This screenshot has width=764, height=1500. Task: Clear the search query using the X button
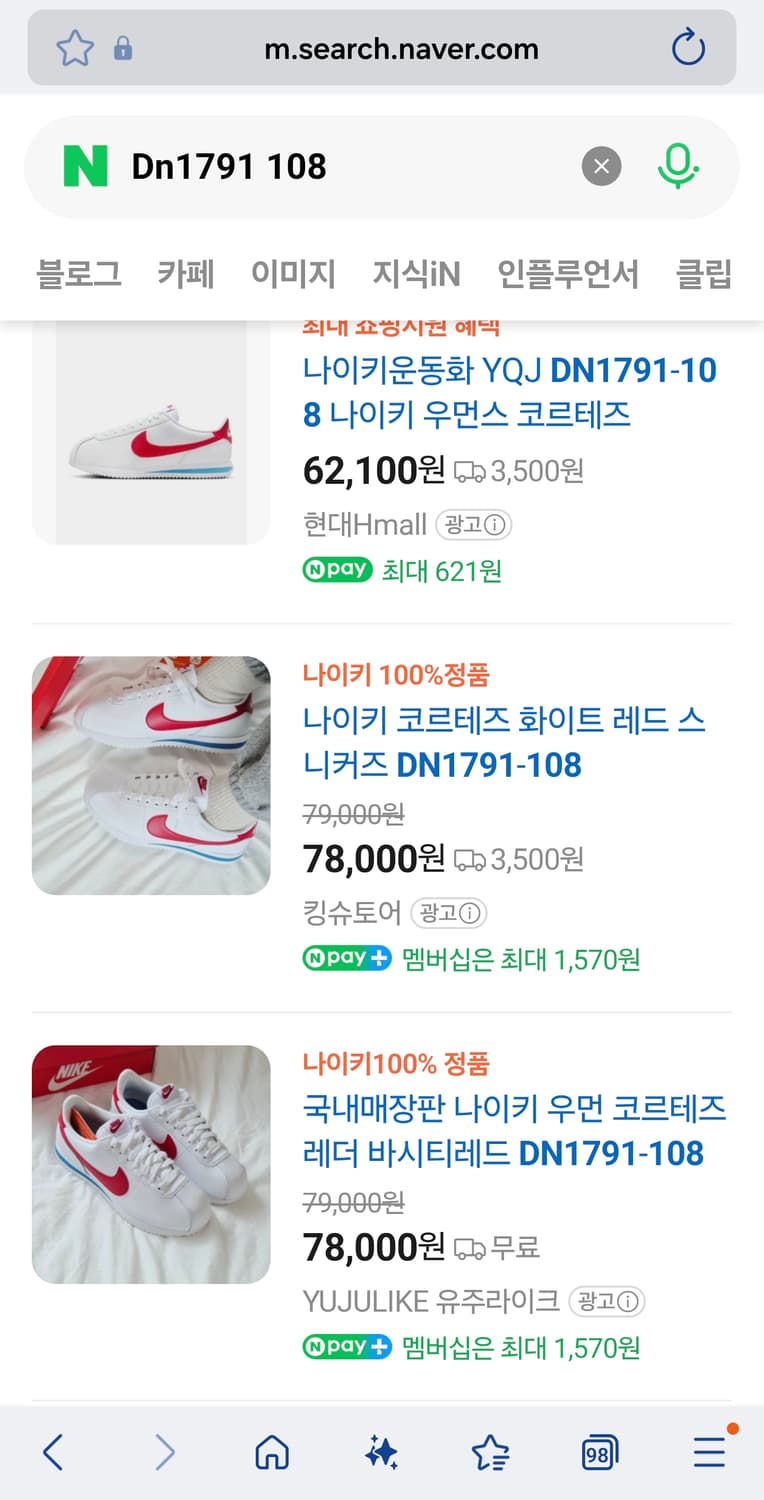click(x=601, y=166)
